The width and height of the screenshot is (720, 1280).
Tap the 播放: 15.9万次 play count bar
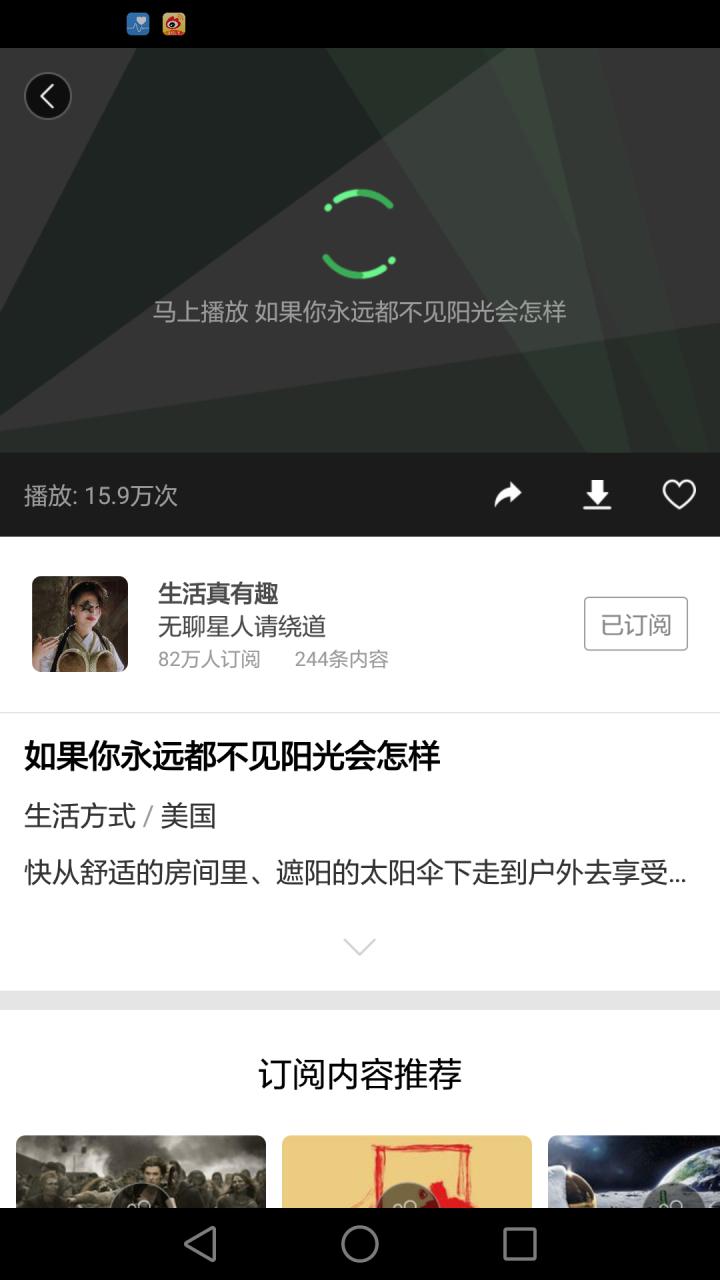click(x=98, y=494)
